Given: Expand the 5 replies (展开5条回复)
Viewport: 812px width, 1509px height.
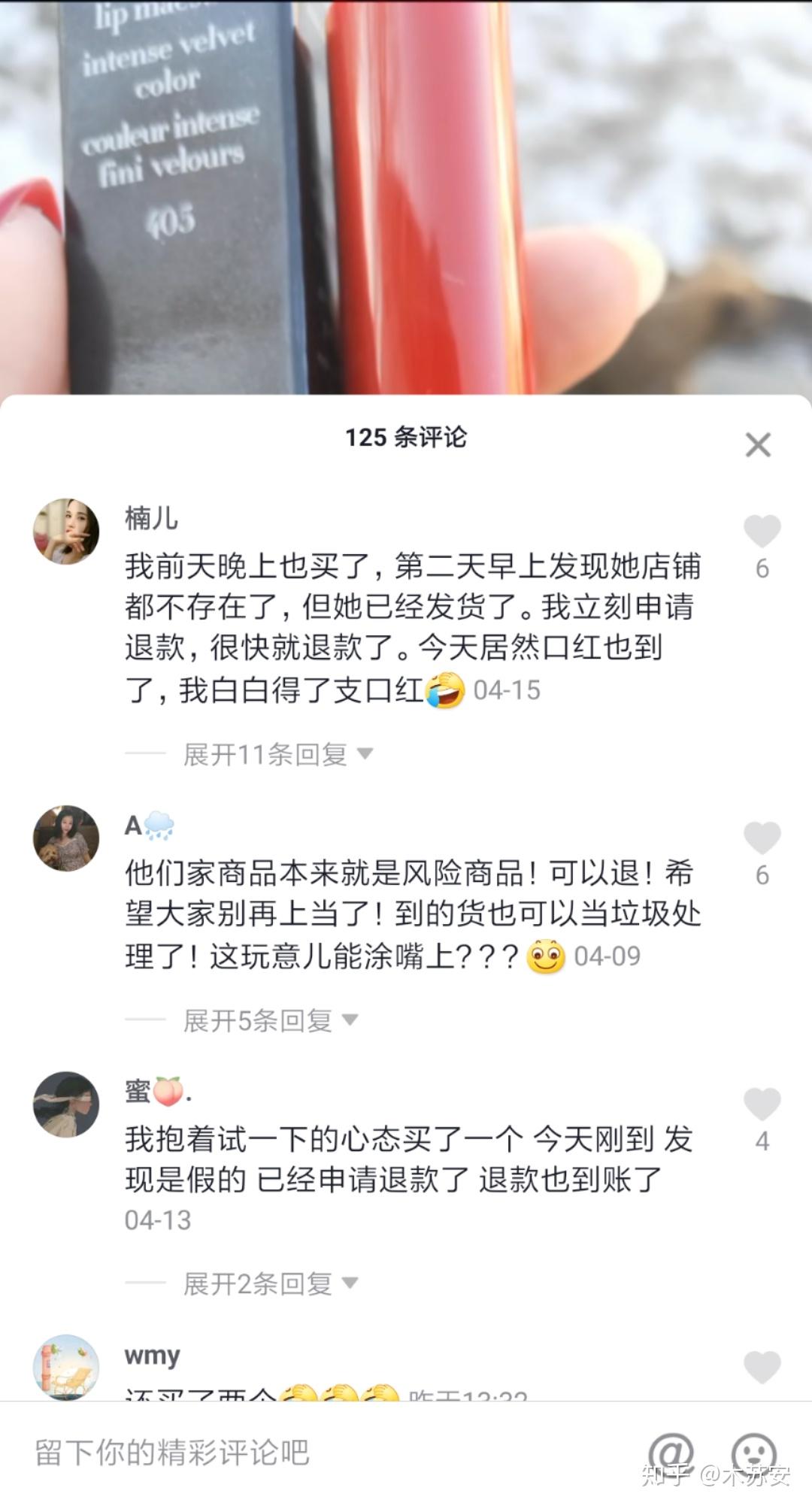Looking at the screenshot, I should 271,1020.
